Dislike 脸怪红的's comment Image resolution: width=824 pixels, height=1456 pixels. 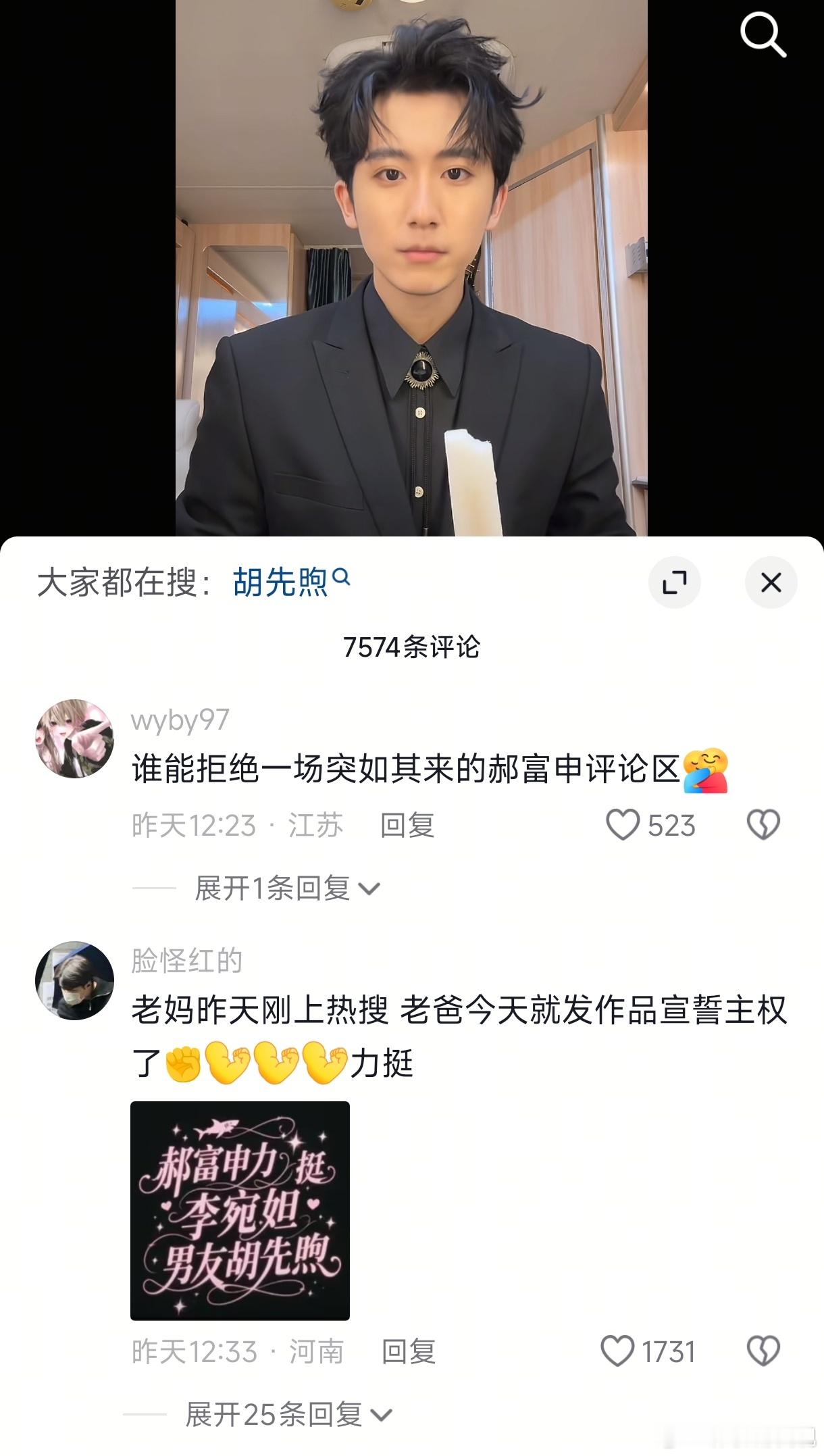(x=763, y=1351)
